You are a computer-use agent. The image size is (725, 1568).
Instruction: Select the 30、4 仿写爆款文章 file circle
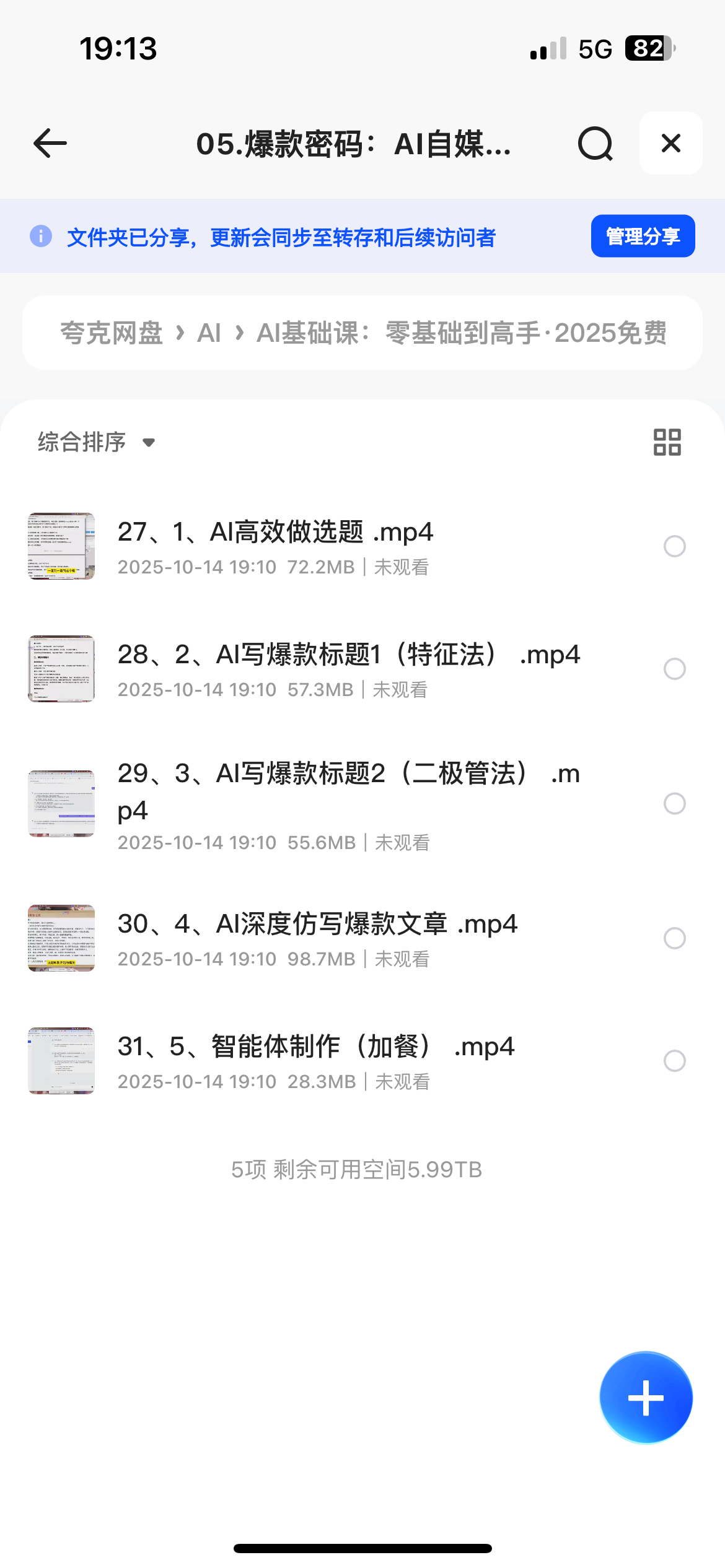[x=674, y=938]
